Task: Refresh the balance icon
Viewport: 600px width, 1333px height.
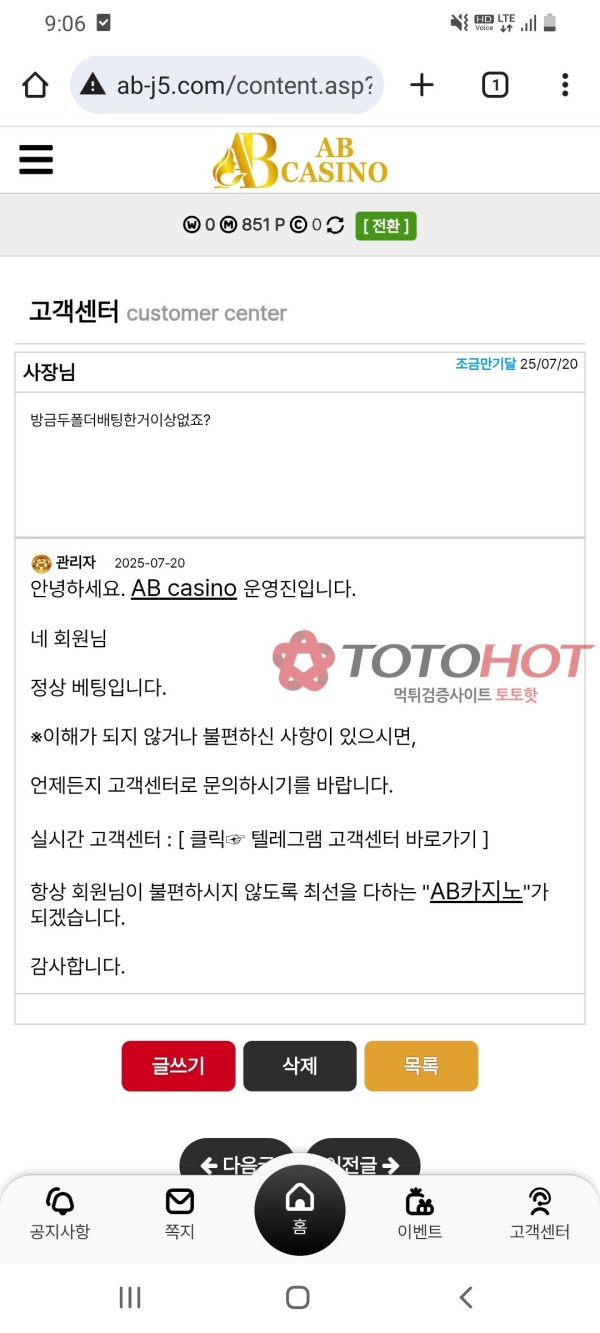Action: 335,225
